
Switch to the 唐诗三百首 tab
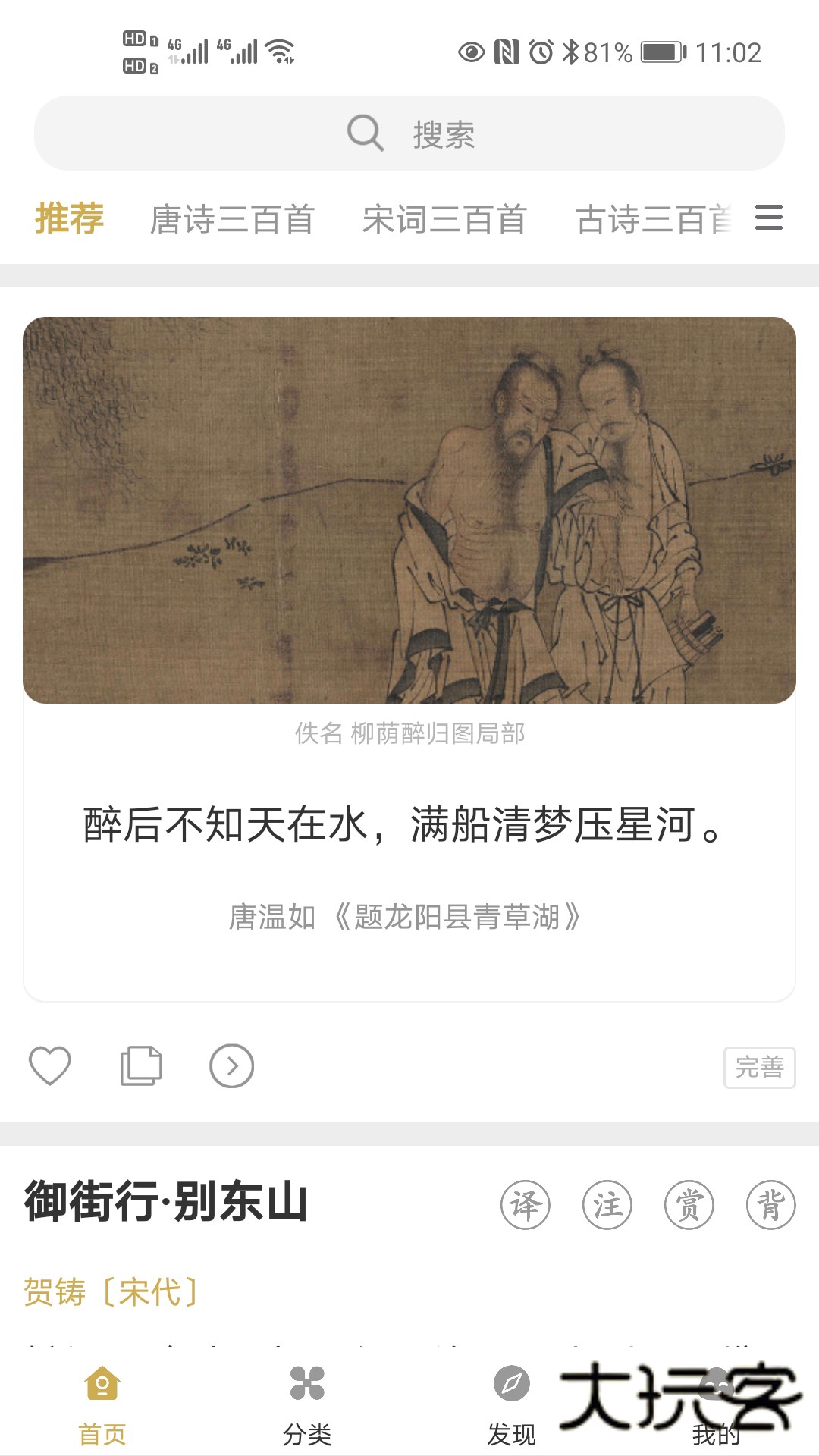pyautogui.click(x=232, y=220)
